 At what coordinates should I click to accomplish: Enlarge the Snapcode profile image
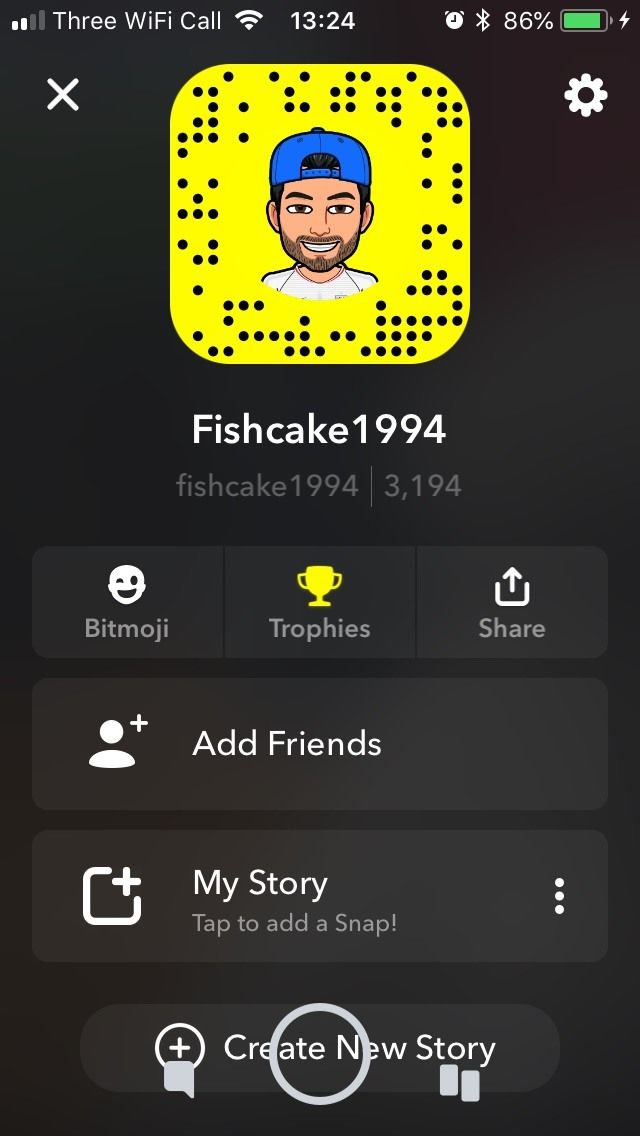320,214
